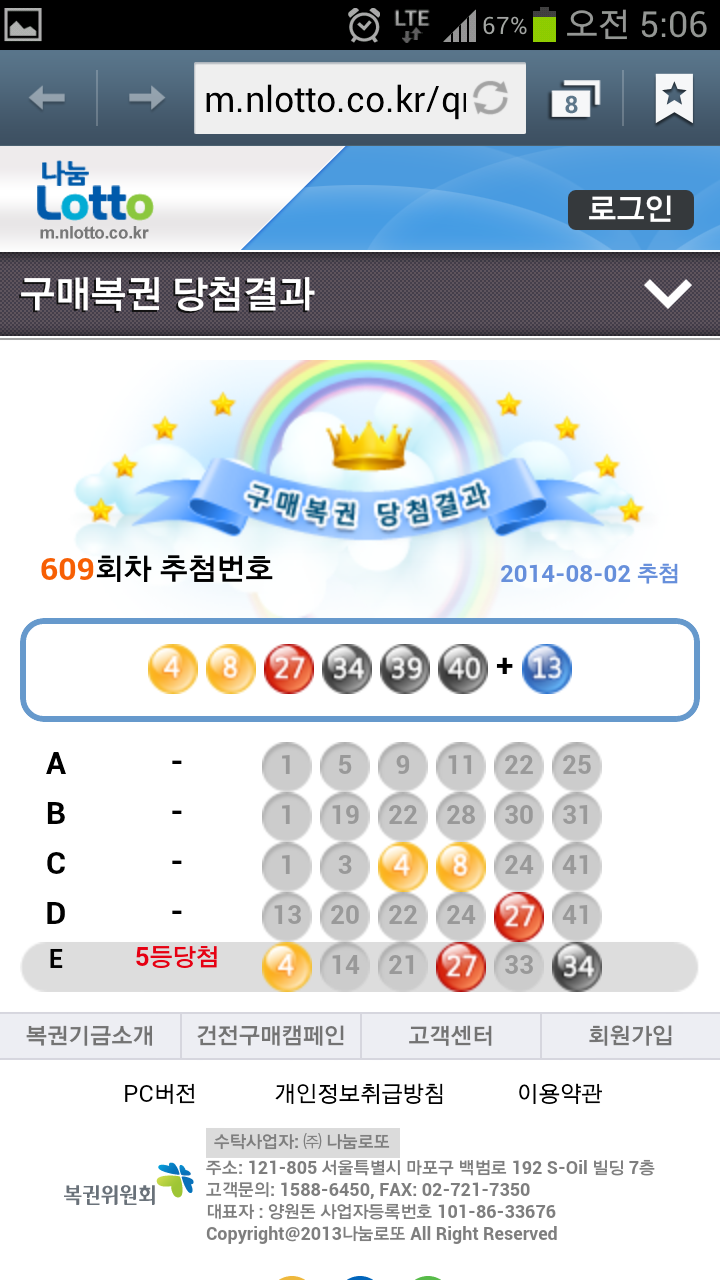Open browser bookmarks star
Viewport: 720px width, 1280px height.
674,97
